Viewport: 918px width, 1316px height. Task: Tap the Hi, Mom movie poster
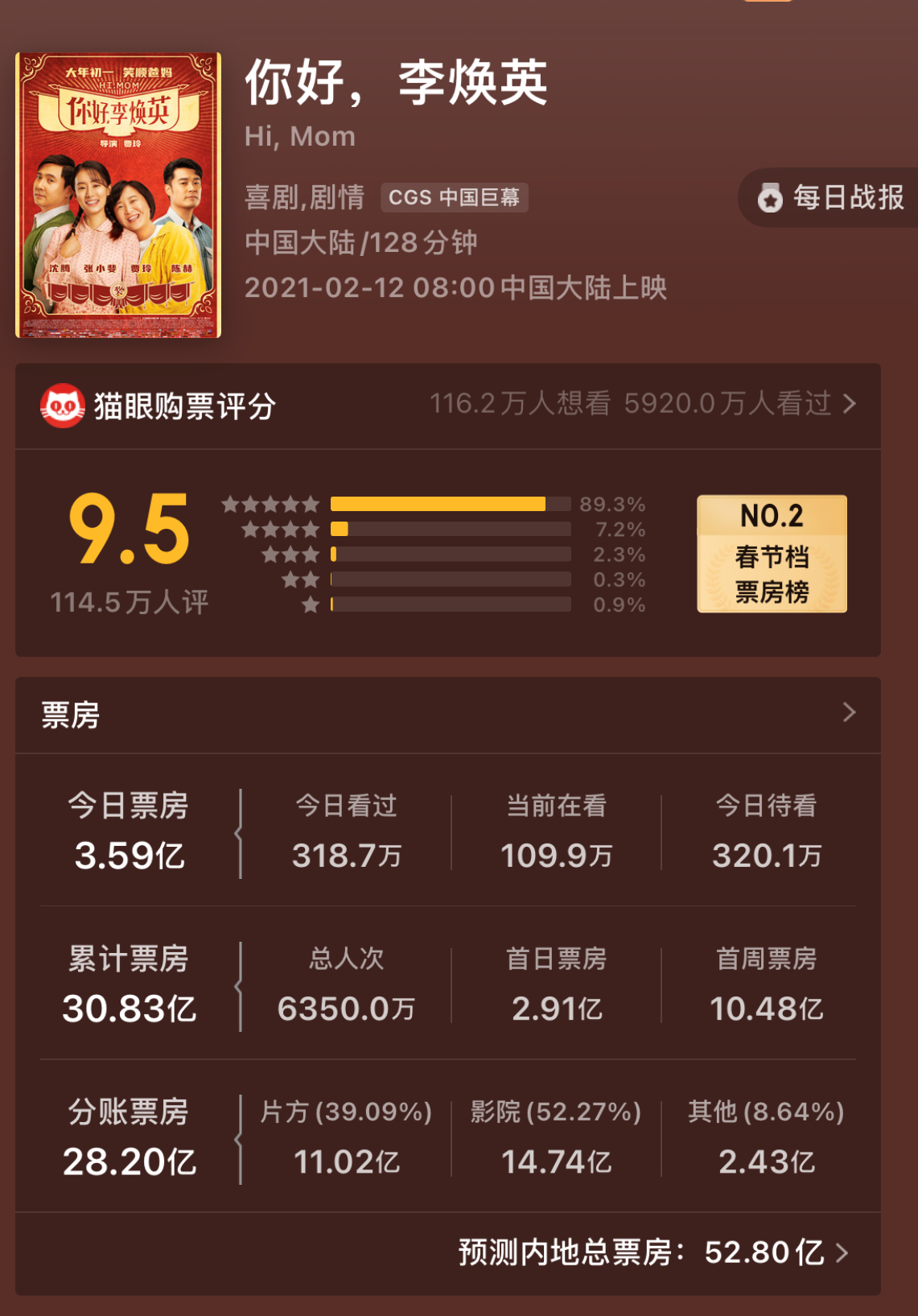pos(118,192)
